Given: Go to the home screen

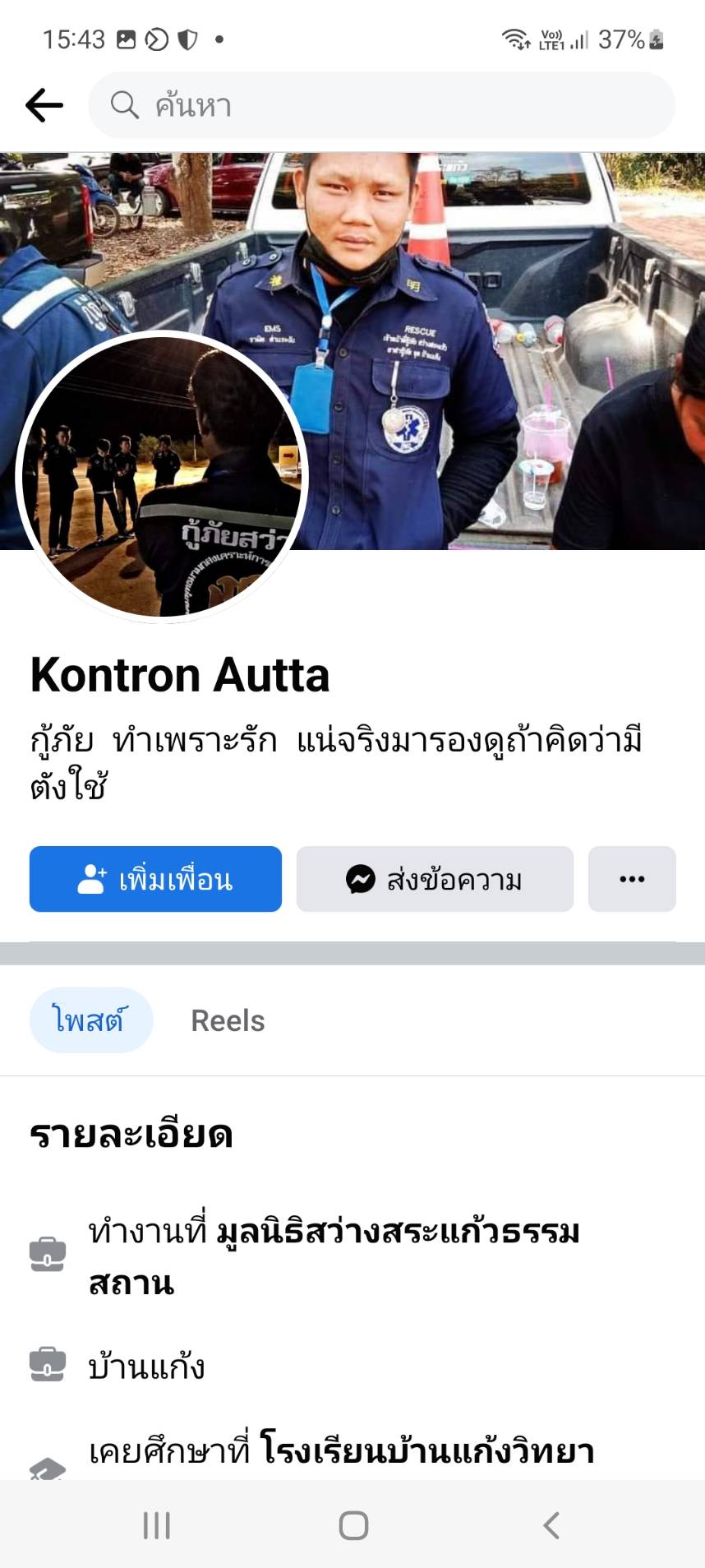Looking at the screenshot, I should tap(353, 1525).
